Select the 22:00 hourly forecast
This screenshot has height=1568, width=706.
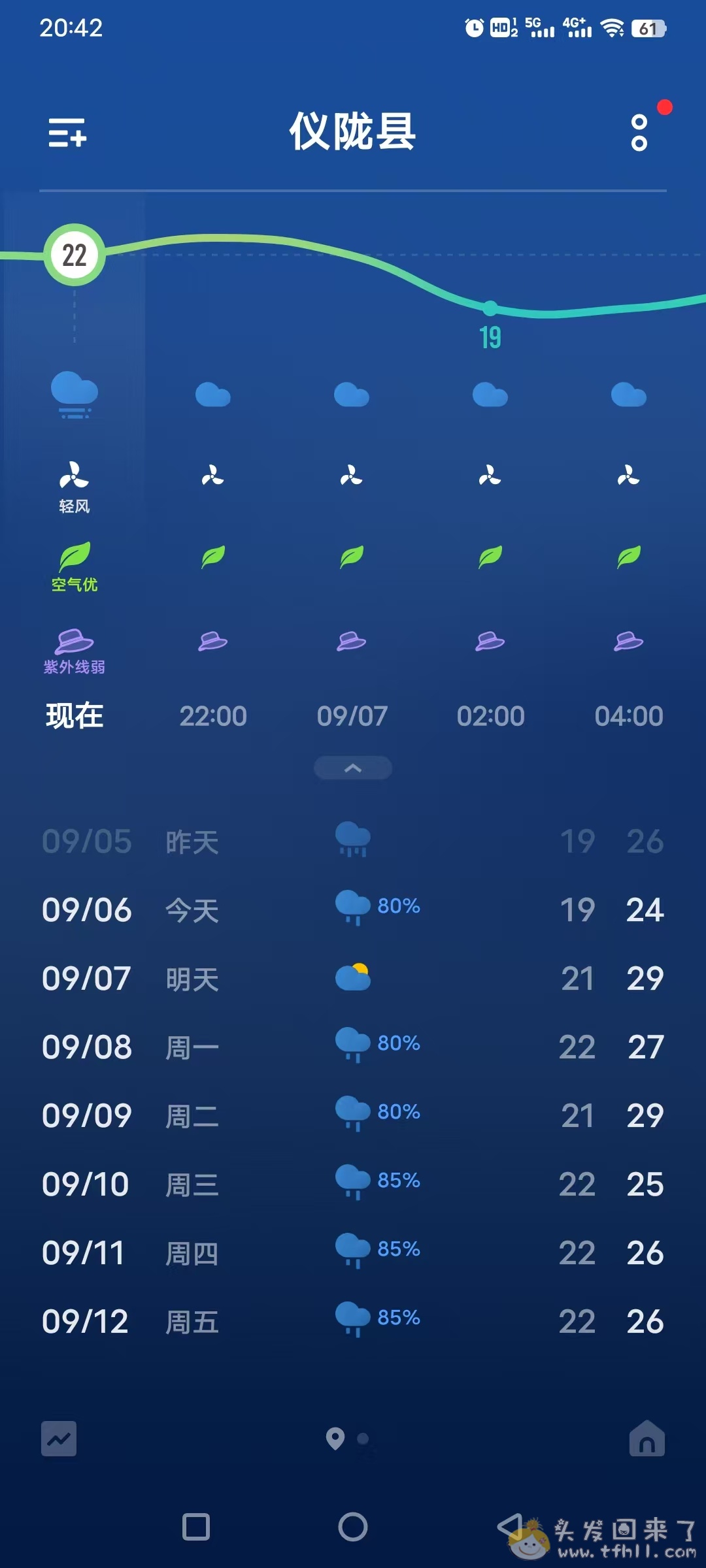coord(213,716)
